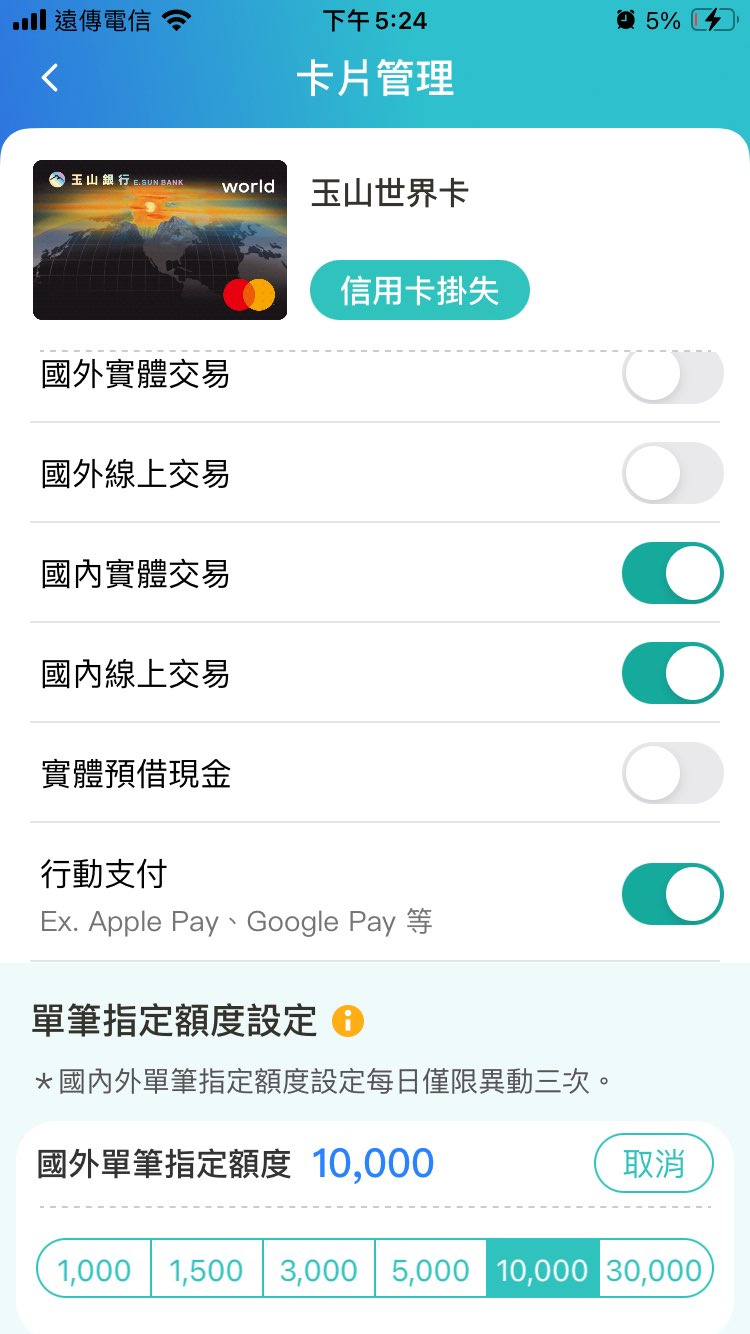Tap the 信用卡掛失 button
The height and width of the screenshot is (1334, 750).
click(419, 291)
